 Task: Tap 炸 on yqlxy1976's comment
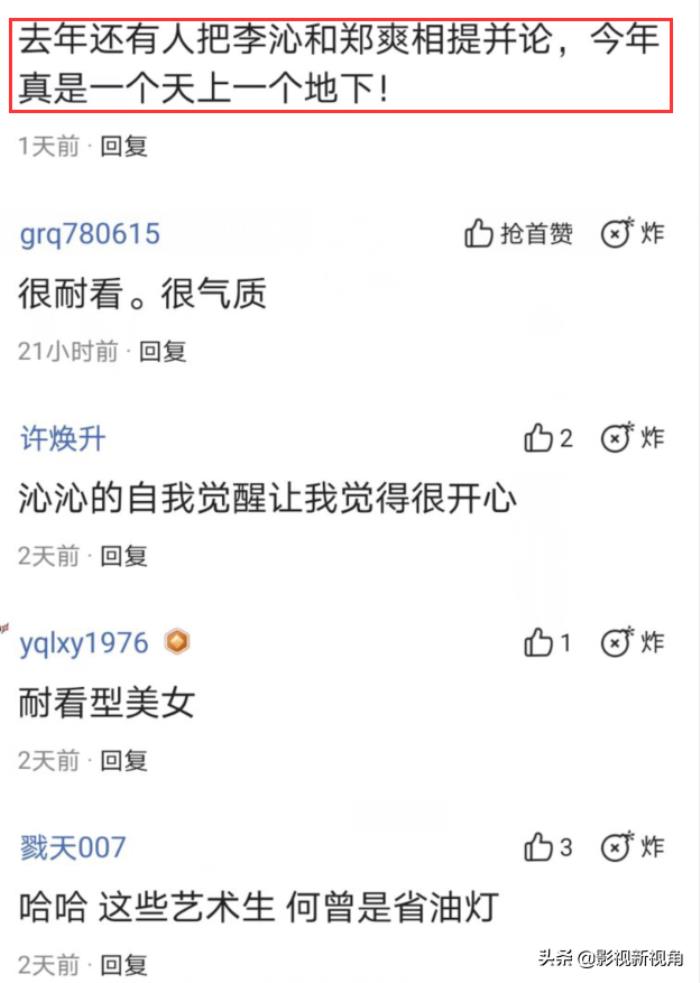632,643
